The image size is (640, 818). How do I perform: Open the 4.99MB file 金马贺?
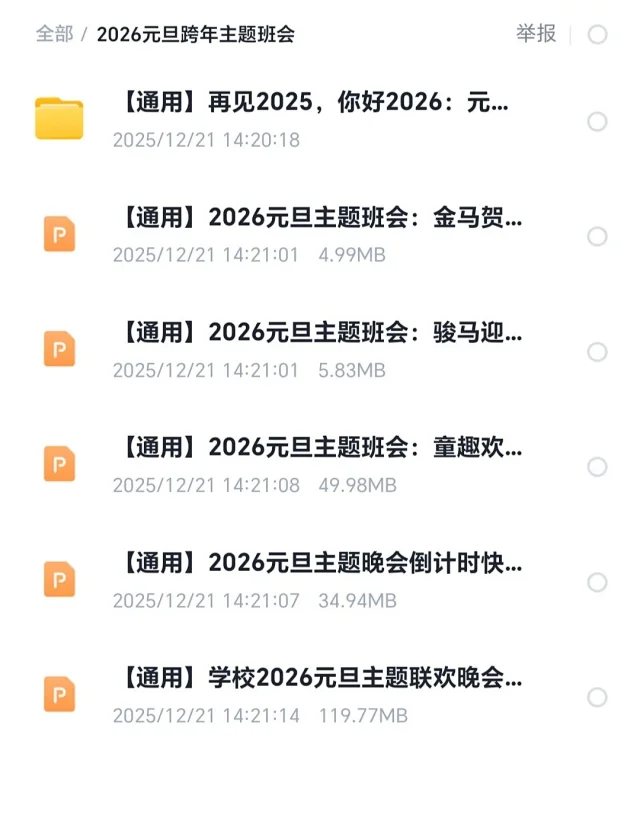(x=320, y=218)
